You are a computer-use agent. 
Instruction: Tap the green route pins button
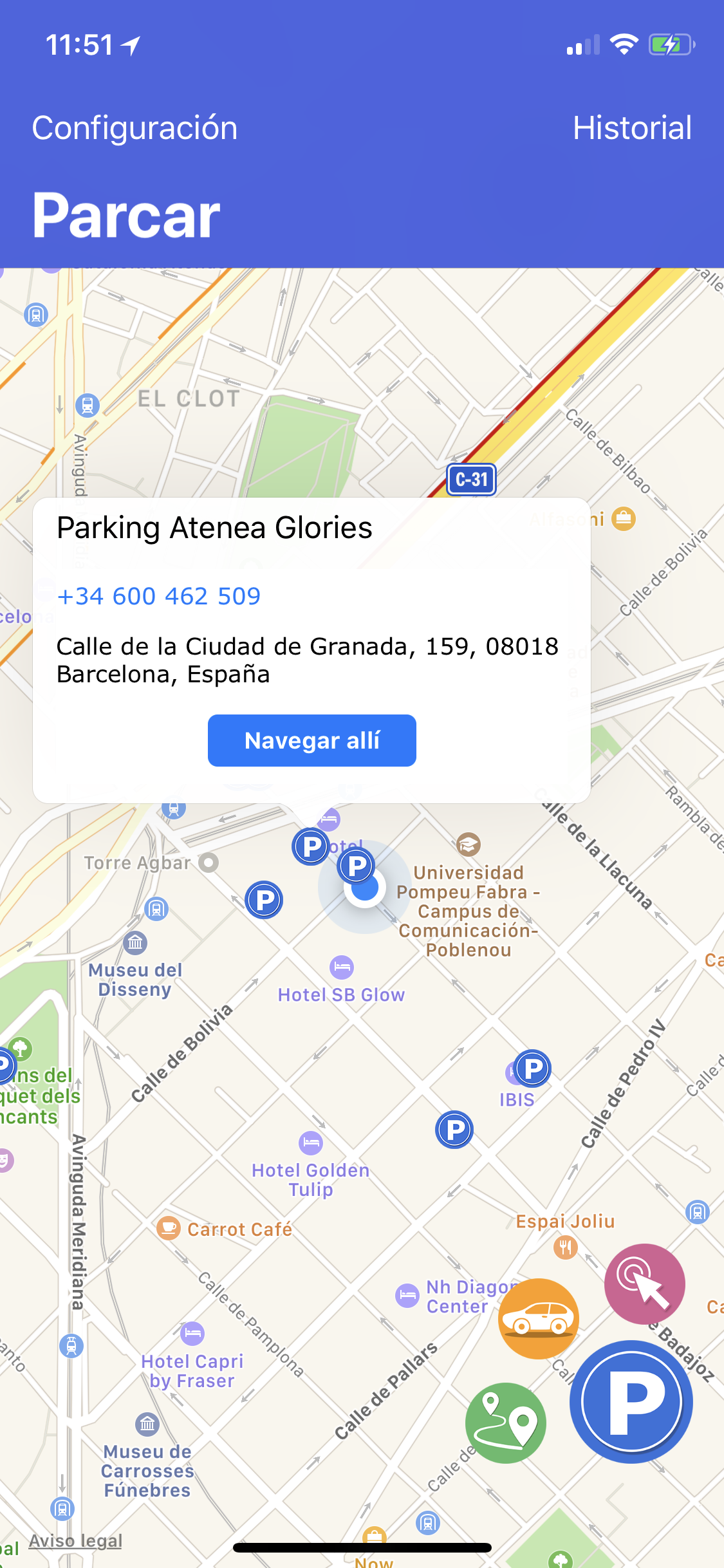point(505,1423)
